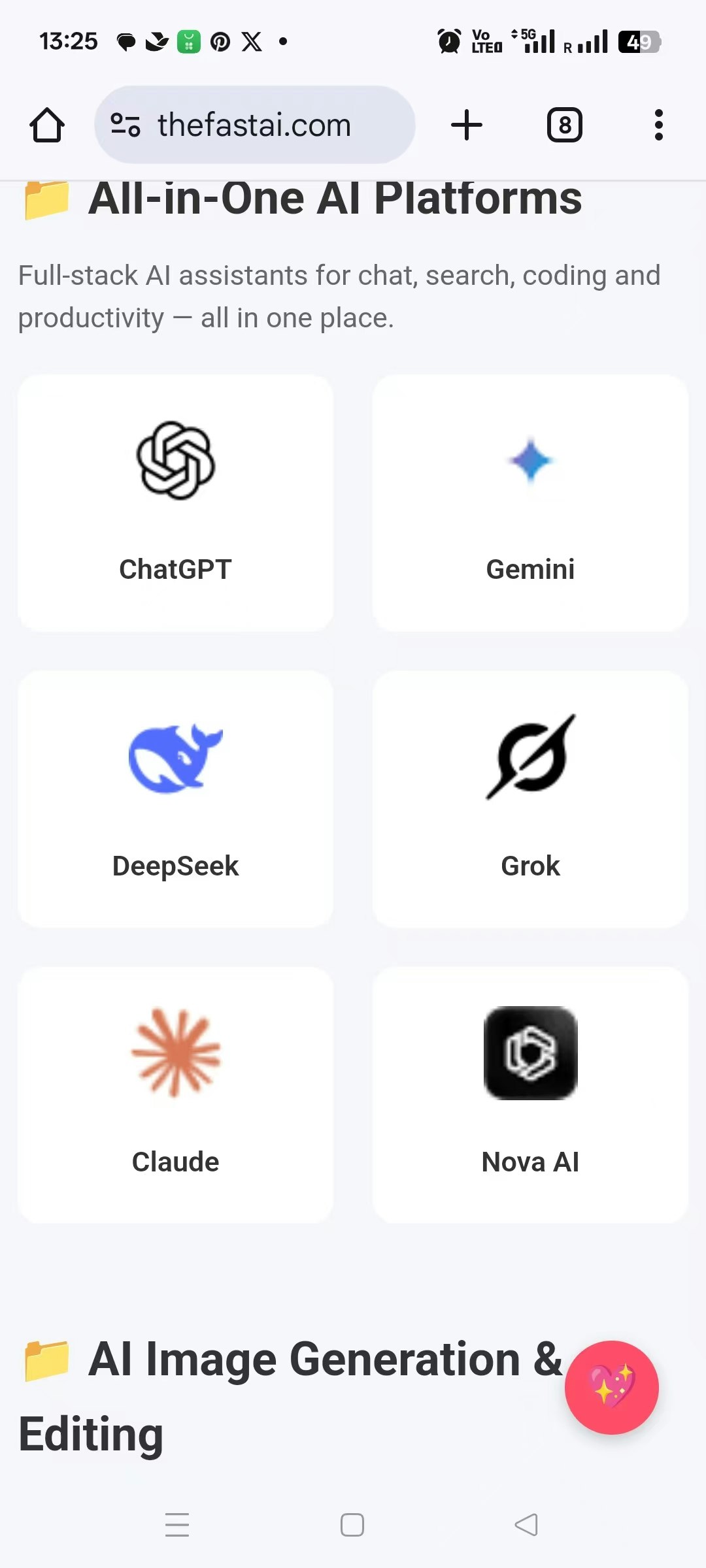Open recent apps from the navigation bar
706x1568 pixels.
177,1525
